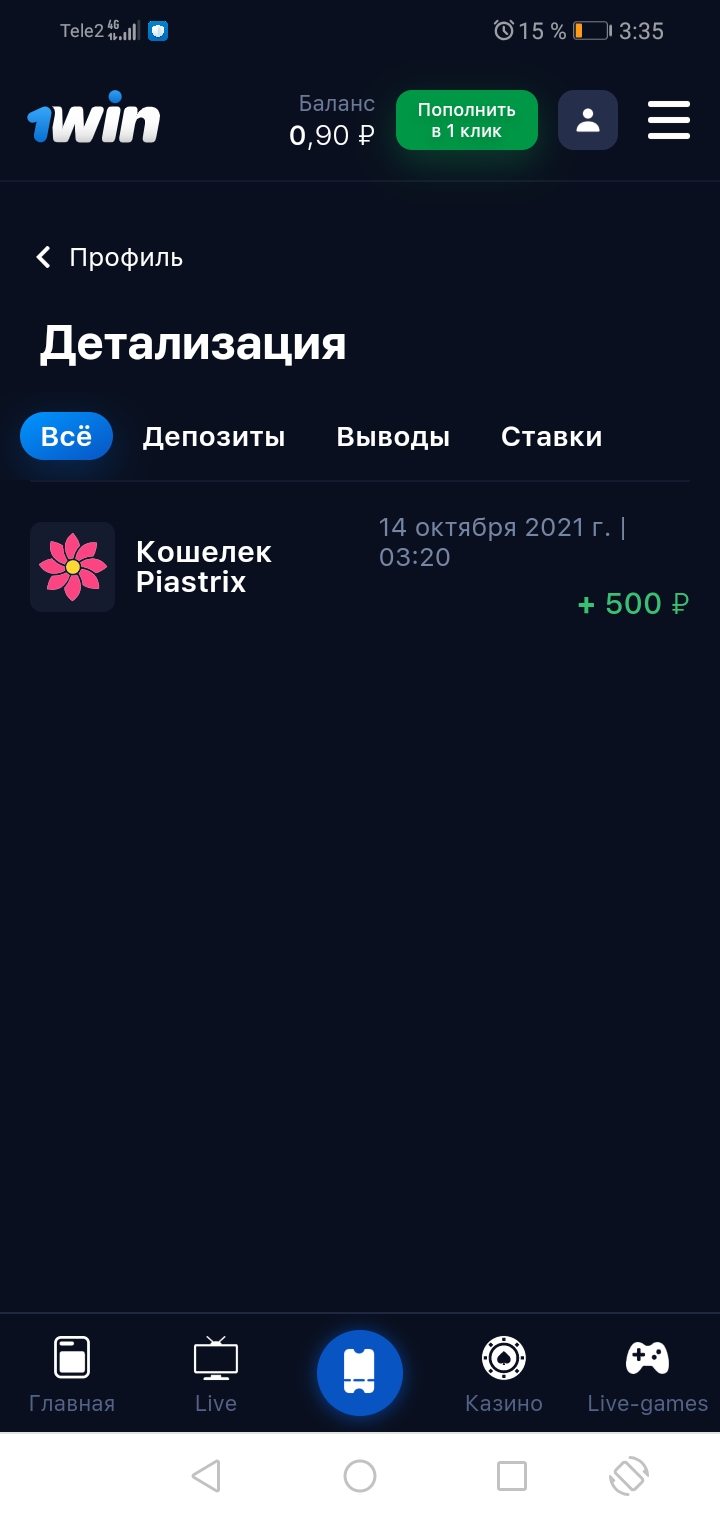Screen dimensions: 720x1520
Task: Open the hamburger menu
Action: click(667, 120)
